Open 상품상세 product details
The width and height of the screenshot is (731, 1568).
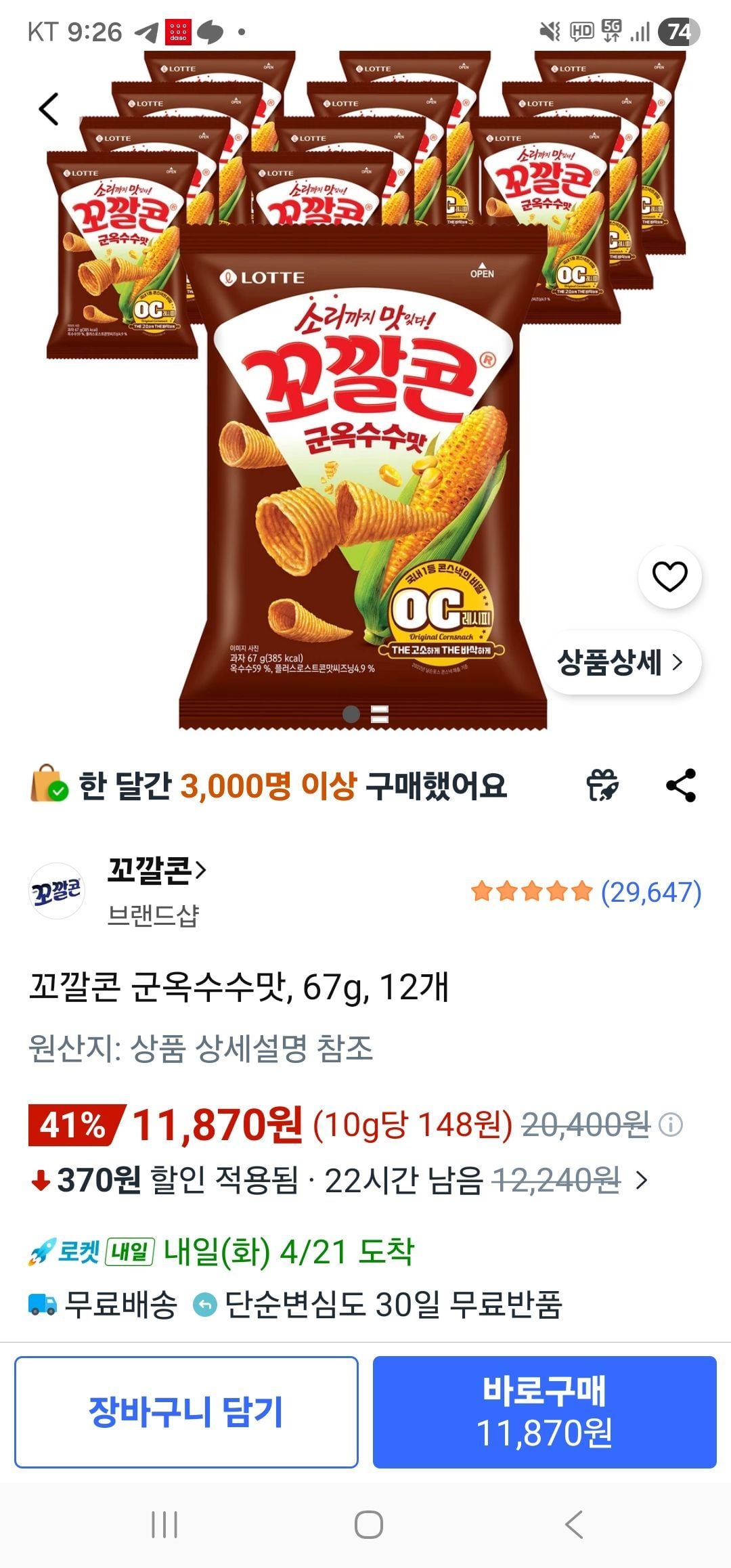pyautogui.click(x=620, y=662)
